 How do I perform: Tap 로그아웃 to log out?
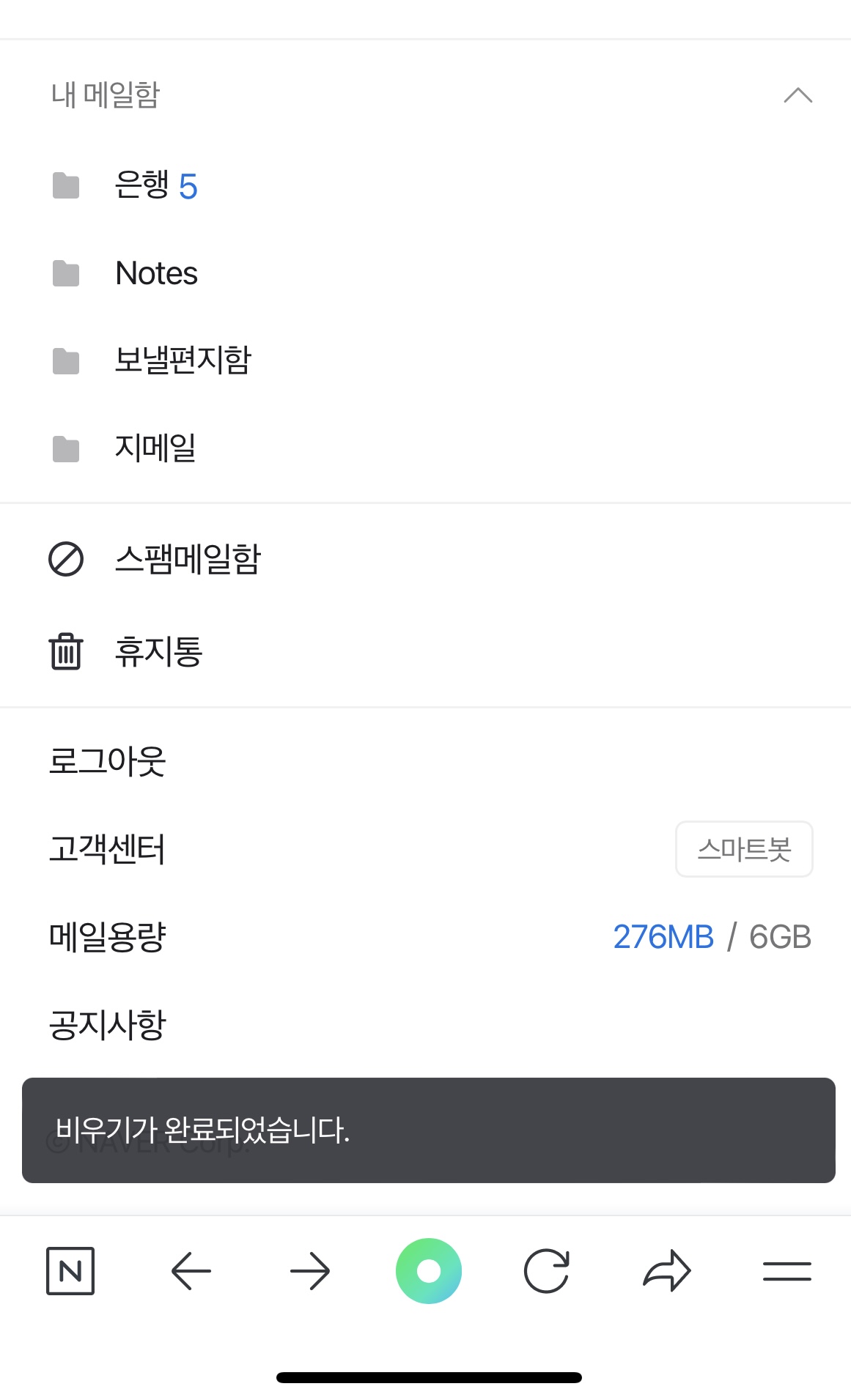coord(107,760)
